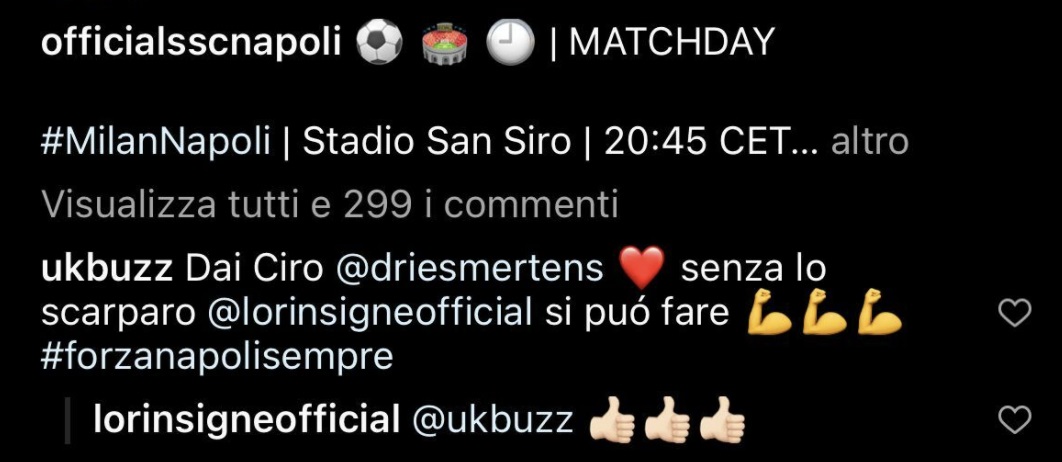Open #forzanapolisempre hashtag
This screenshot has width=1062, height=462.
coord(218,356)
